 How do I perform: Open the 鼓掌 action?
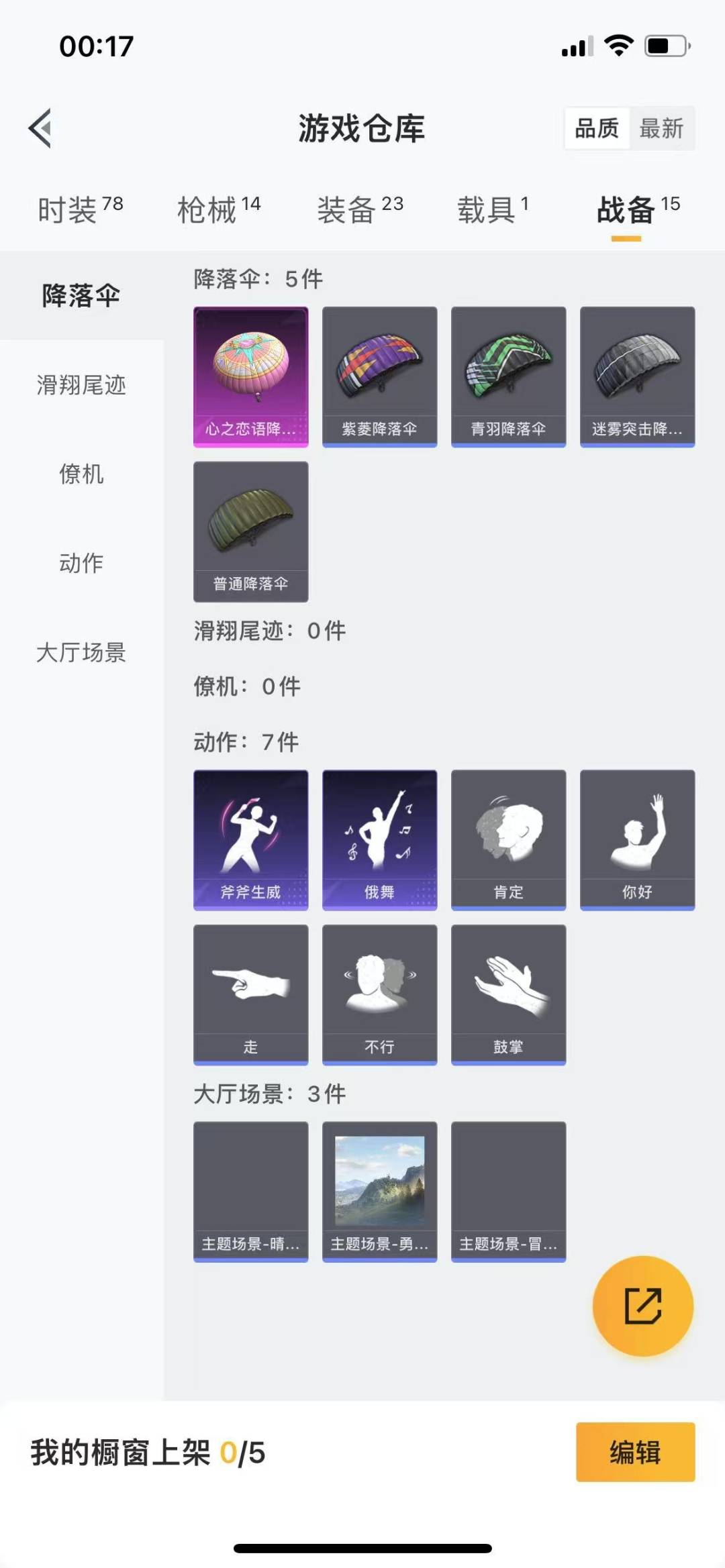pyautogui.click(x=509, y=994)
